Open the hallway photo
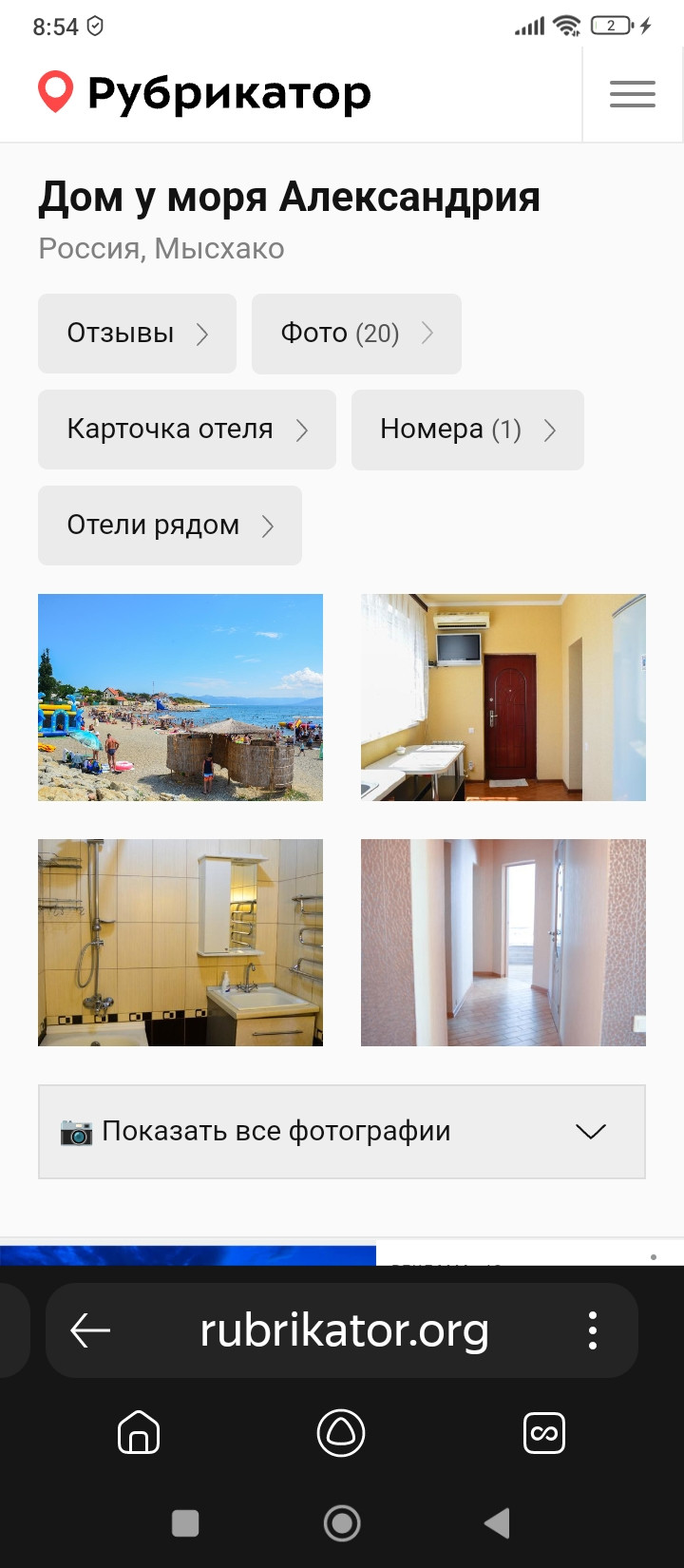The width and height of the screenshot is (684, 1568). (503, 943)
